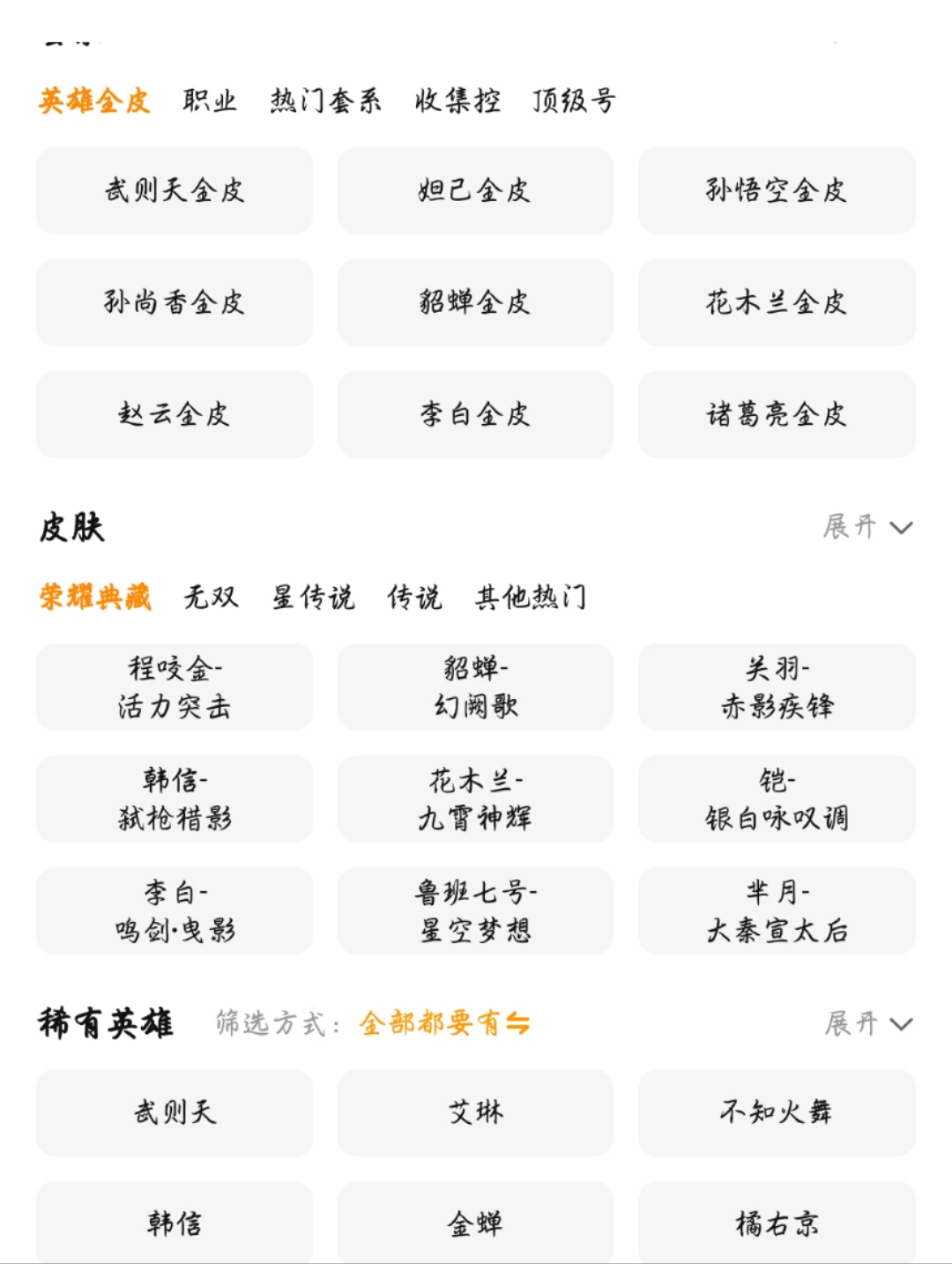Screen dimensions: 952x1264
Task: Select 诸葛亮全皮 filter chip
Action: tap(776, 414)
